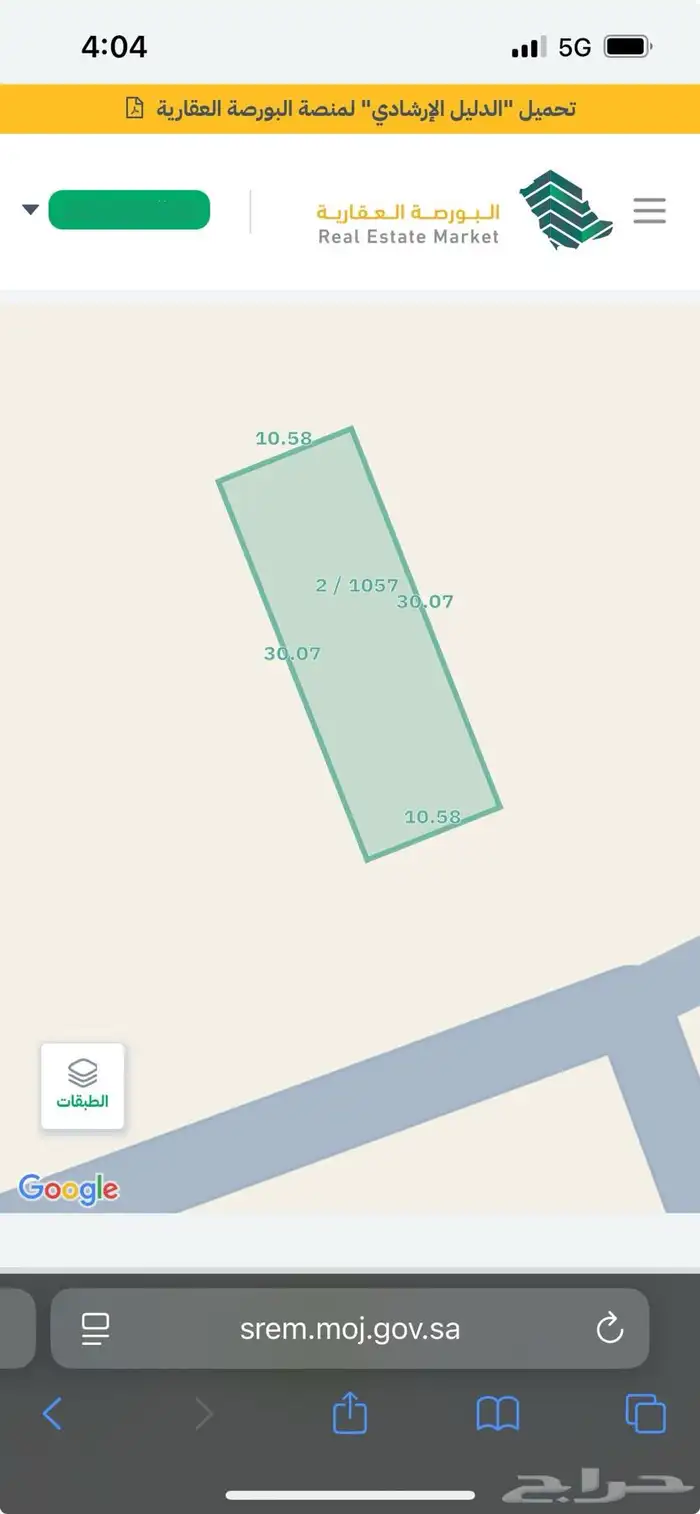Viewport: 700px width, 1514px height.
Task: Show all open Safari tabs
Action: coord(645,1414)
